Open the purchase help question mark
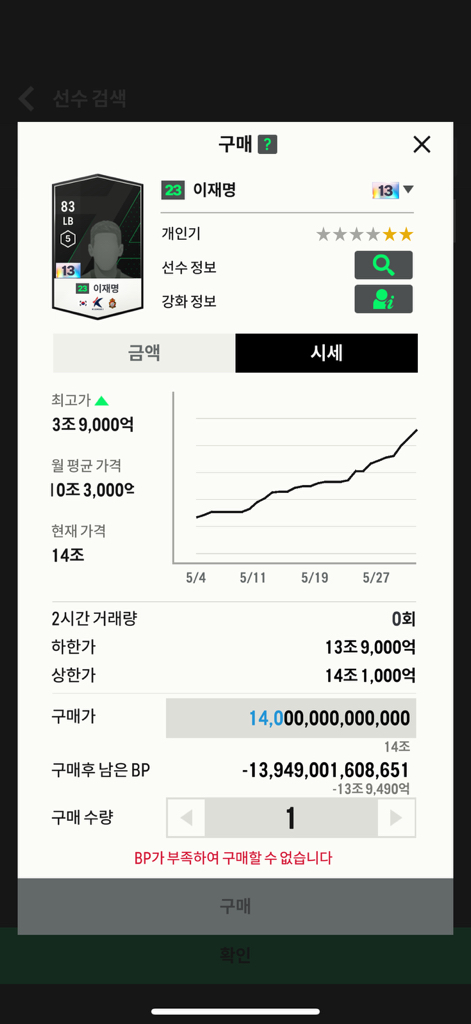 tap(267, 144)
